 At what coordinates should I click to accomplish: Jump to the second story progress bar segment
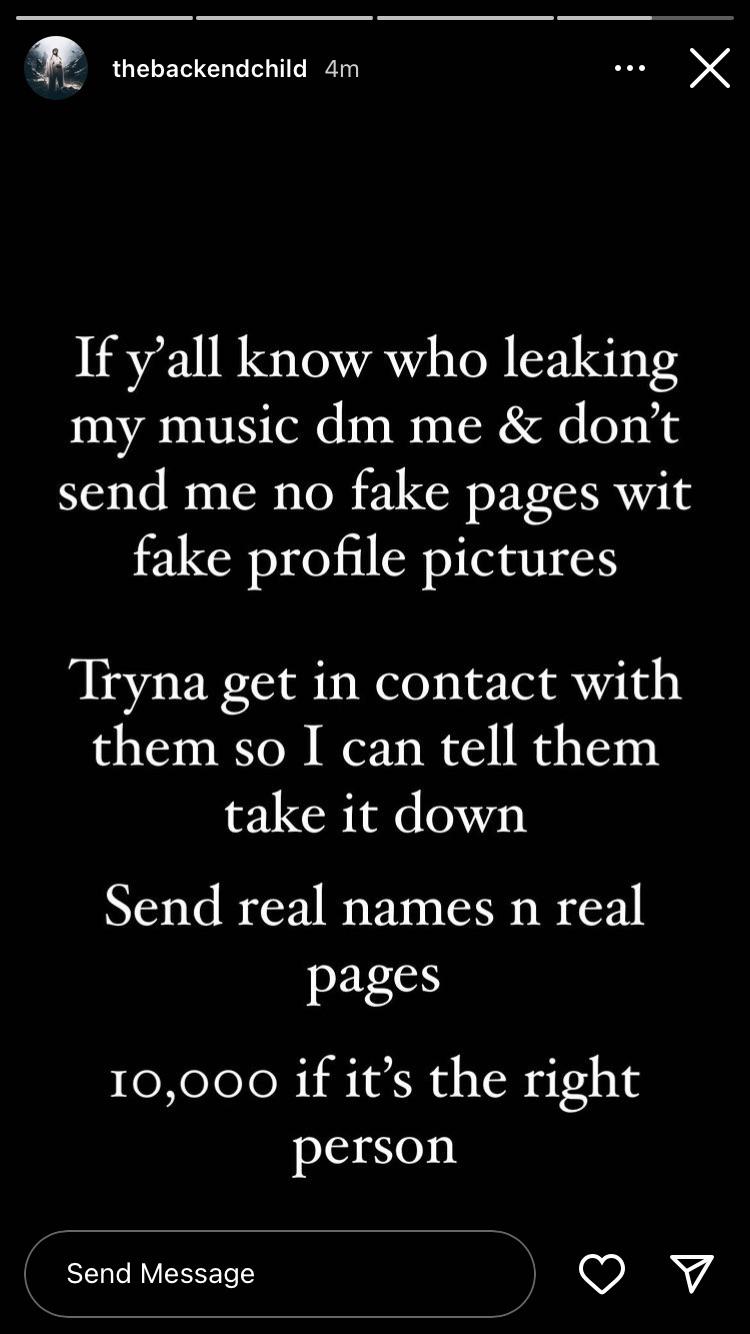tap(285, 15)
